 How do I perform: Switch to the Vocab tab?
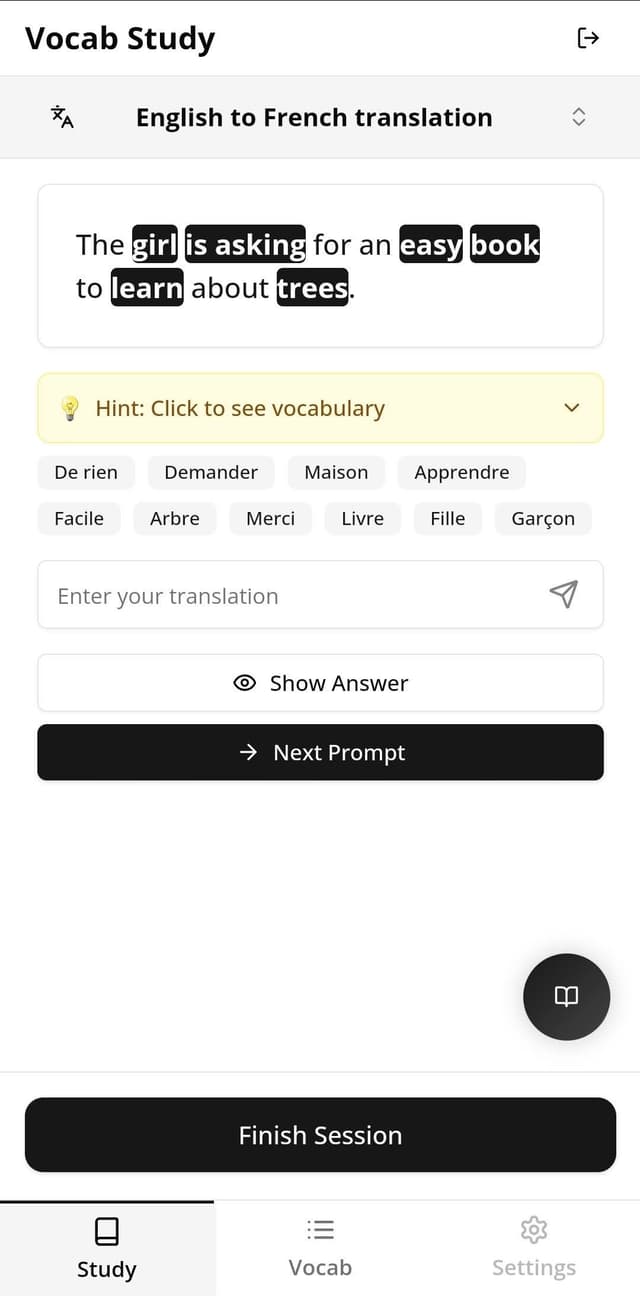point(320,1248)
